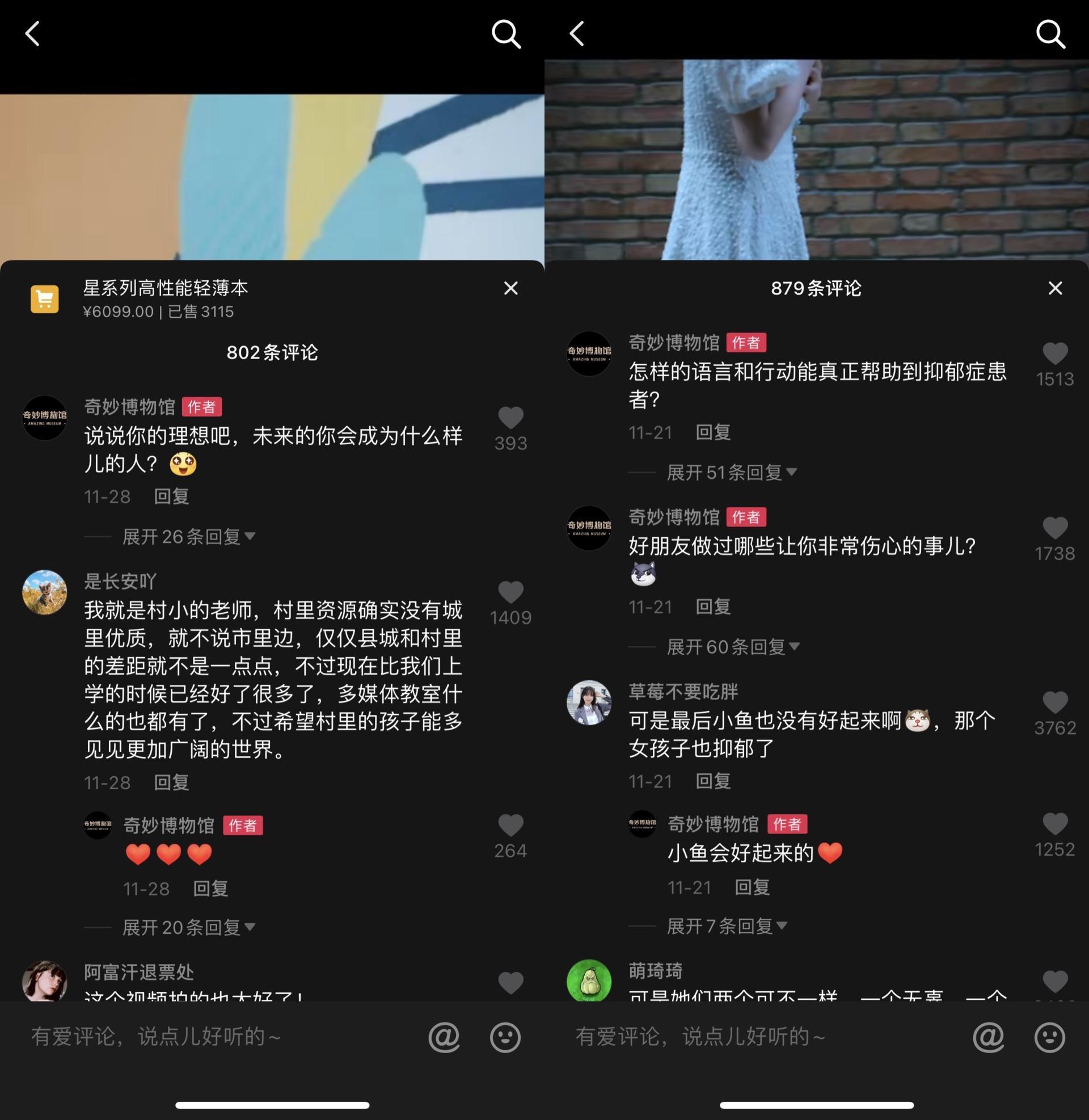Open the emoji picker in right comment bar
Screen dimensions: 1089x1120
click(1048, 1037)
